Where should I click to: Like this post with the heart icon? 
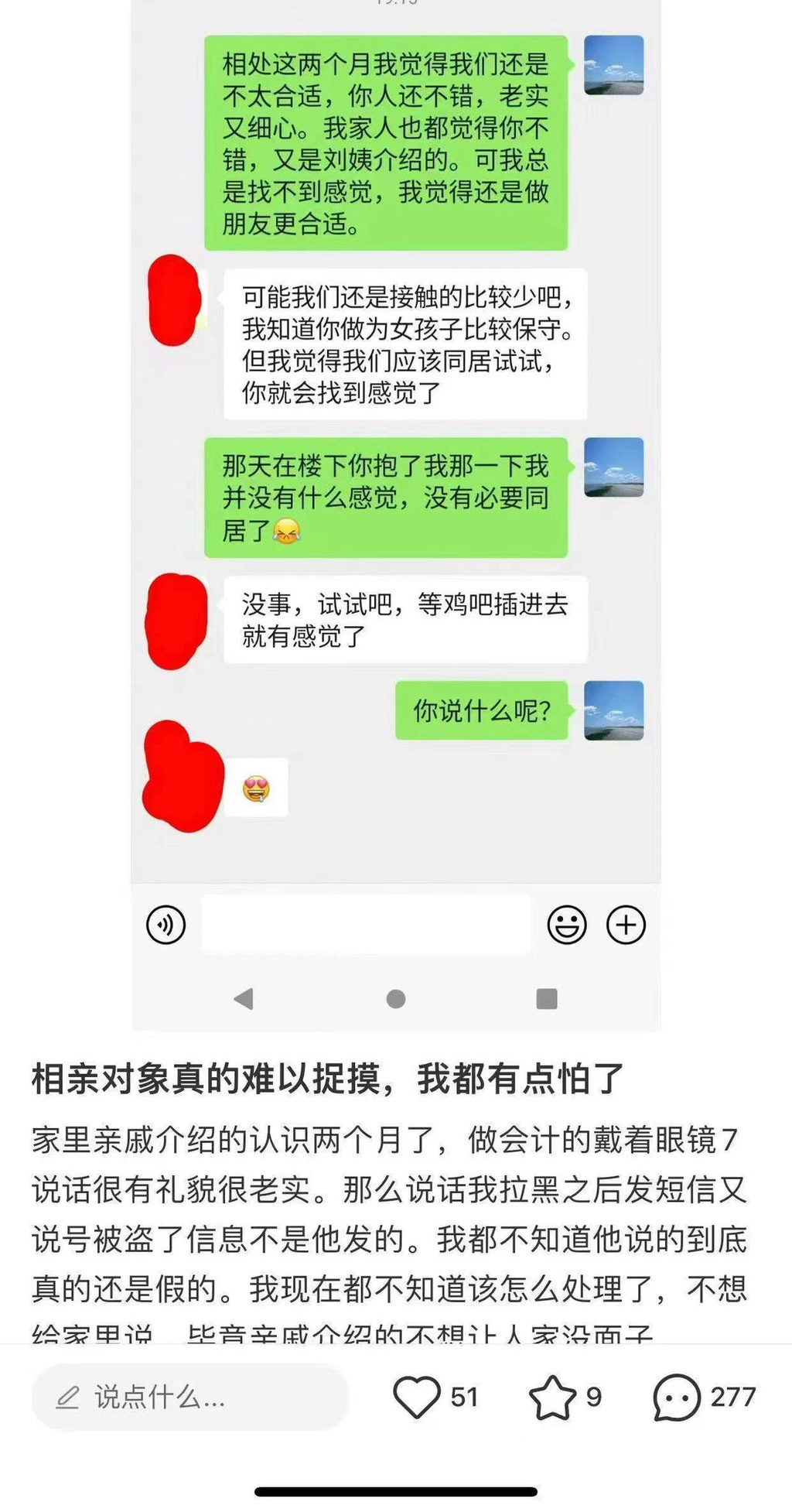tap(417, 1397)
